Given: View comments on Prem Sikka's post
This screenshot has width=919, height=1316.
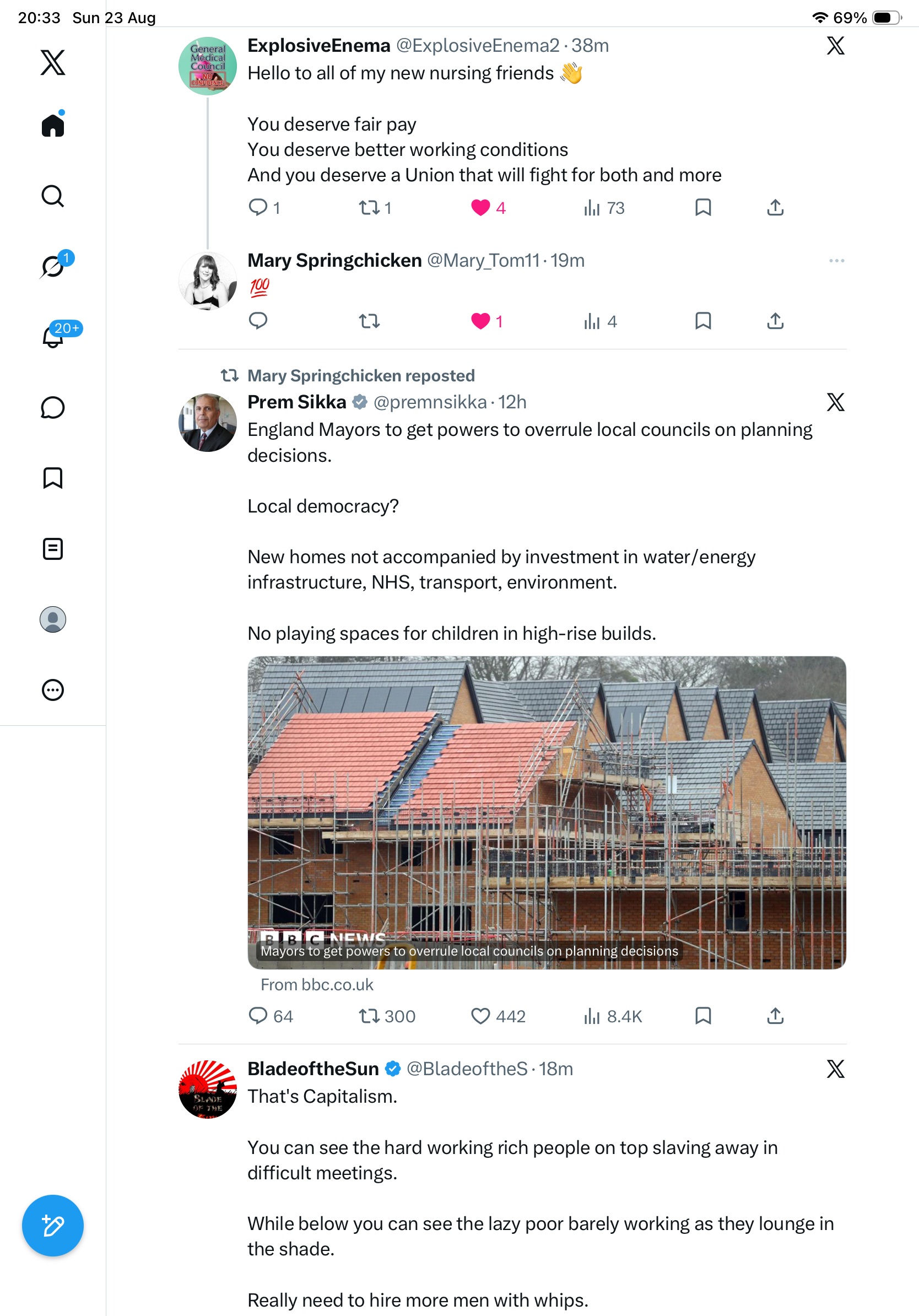Looking at the screenshot, I should (271, 1016).
